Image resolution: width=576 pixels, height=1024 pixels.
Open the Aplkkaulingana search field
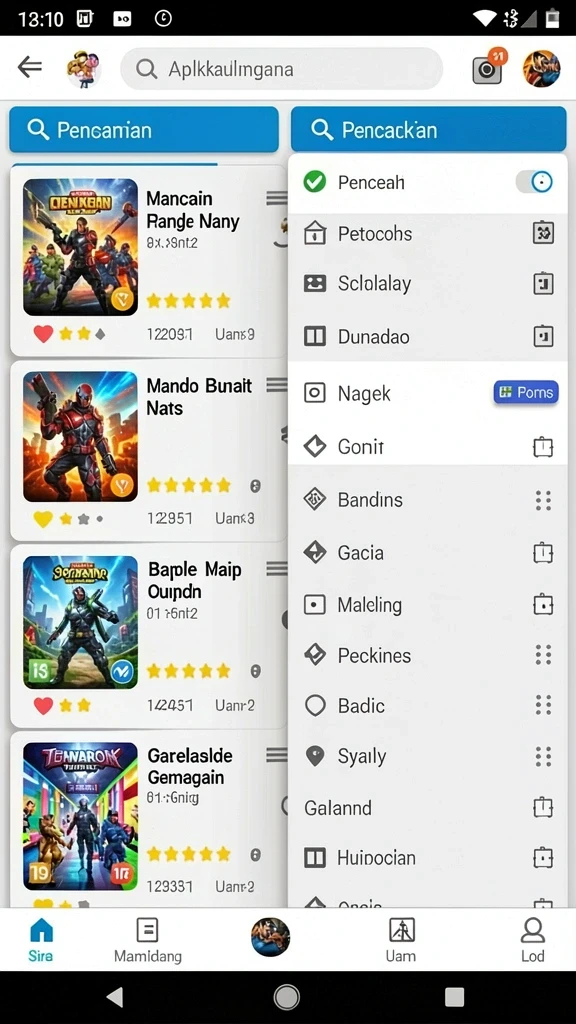tap(281, 69)
